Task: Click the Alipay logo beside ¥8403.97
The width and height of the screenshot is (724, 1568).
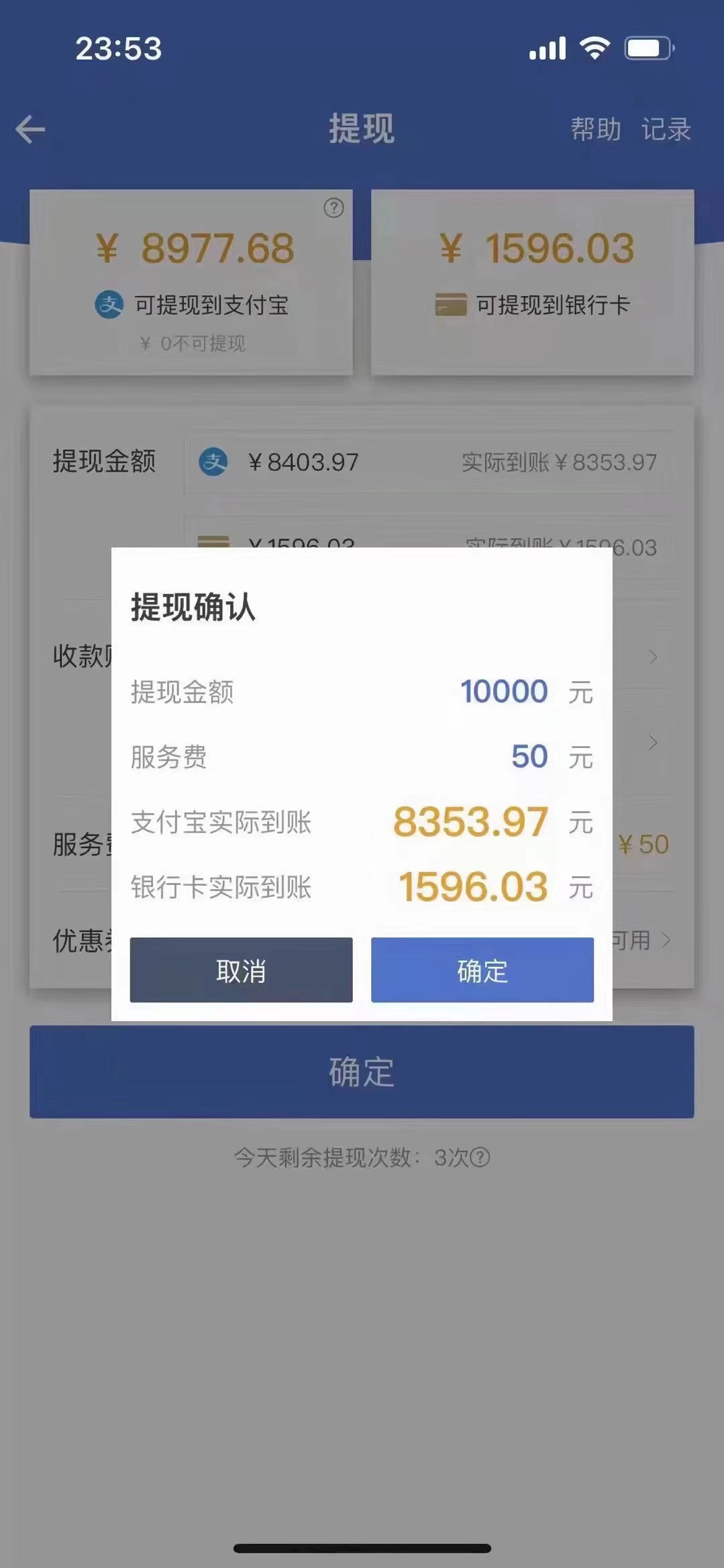Action: pos(213,462)
